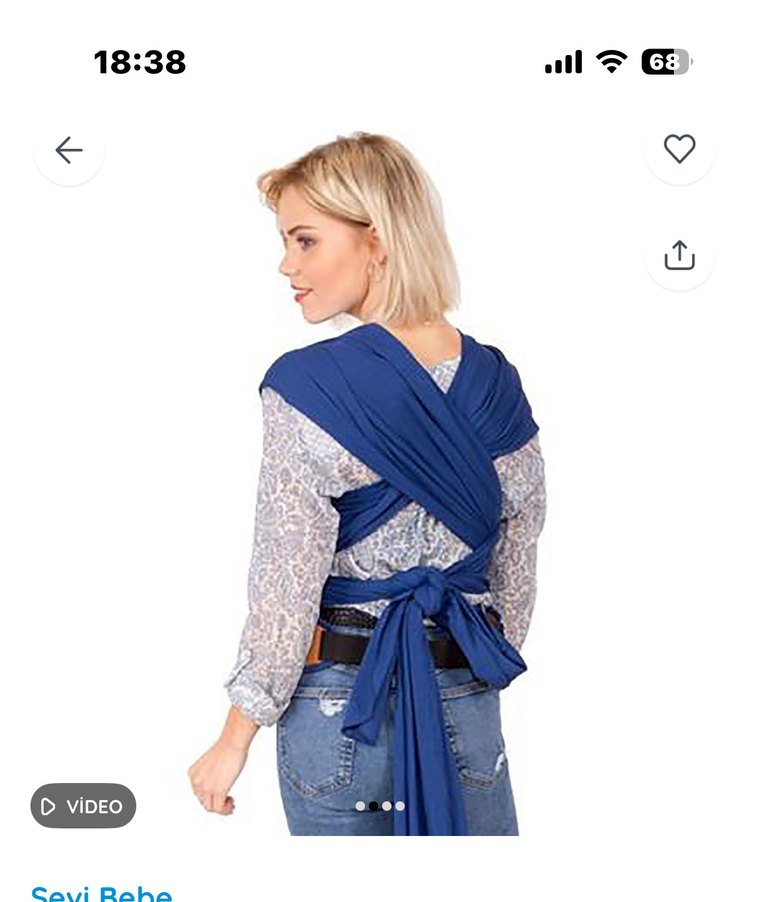Tap the cellular signal bars indicator
Viewport: 760px width, 902px height.
pyautogui.click(x=563, y=61)
